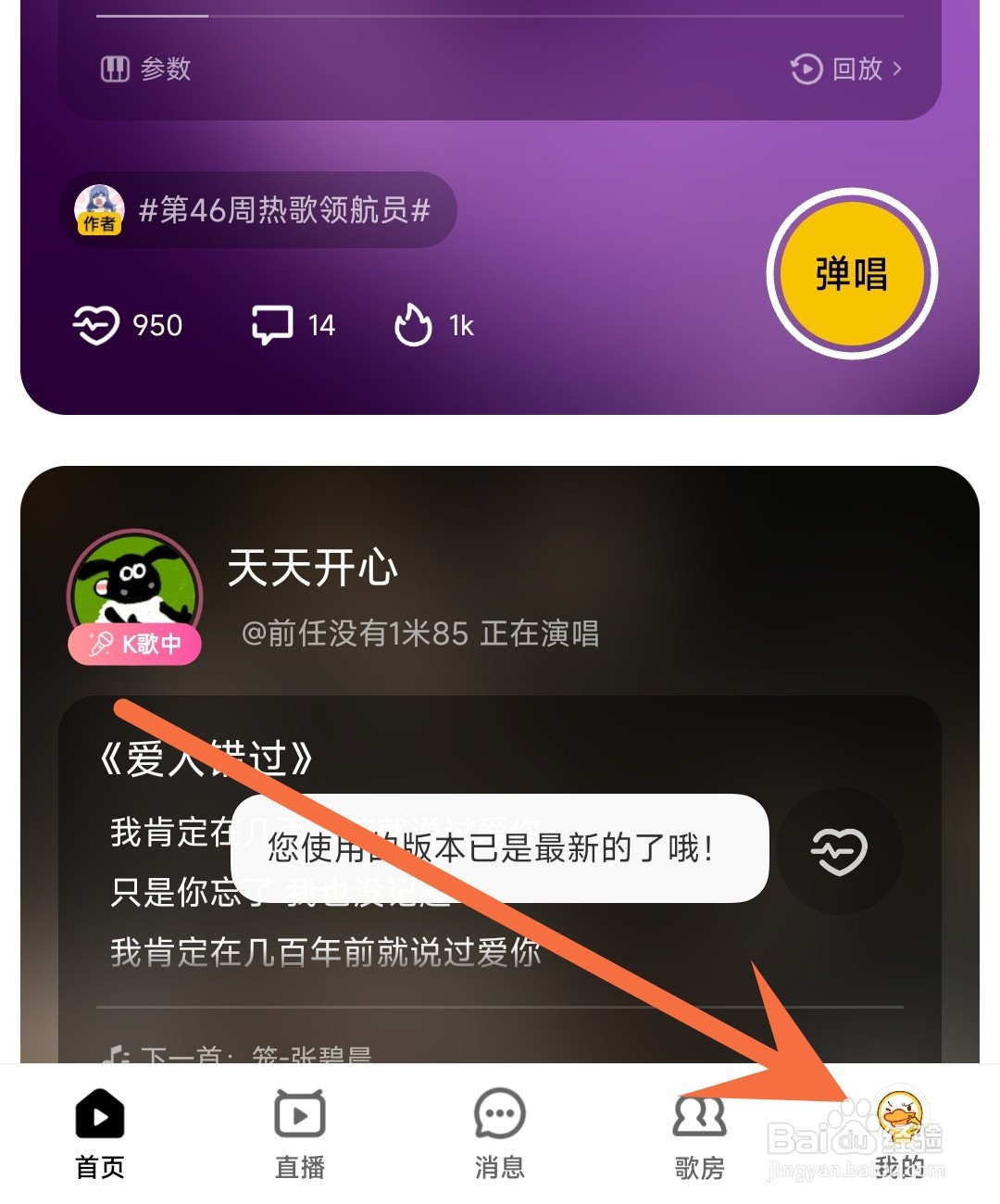This screenshot has width=1000, height=1204.
Task: Switch to the 首页 home tab
Action: pyautogui.click(x=100, y=1130)
